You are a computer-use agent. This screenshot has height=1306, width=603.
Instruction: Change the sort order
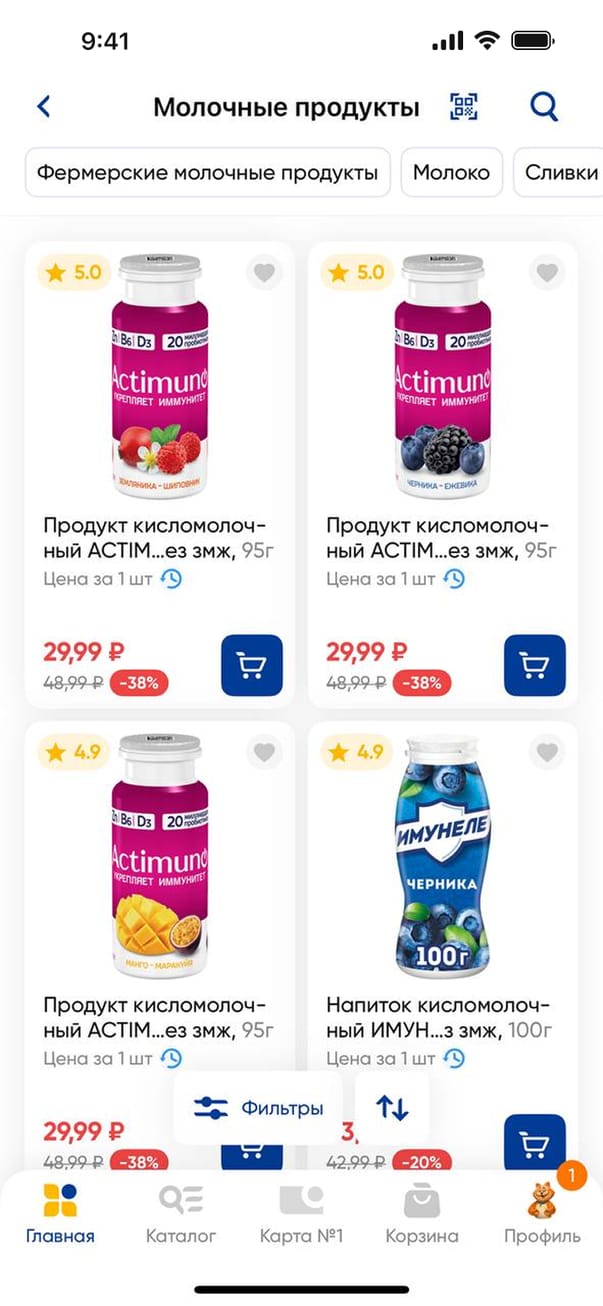pyautogui.click(x=392, y=1108)
